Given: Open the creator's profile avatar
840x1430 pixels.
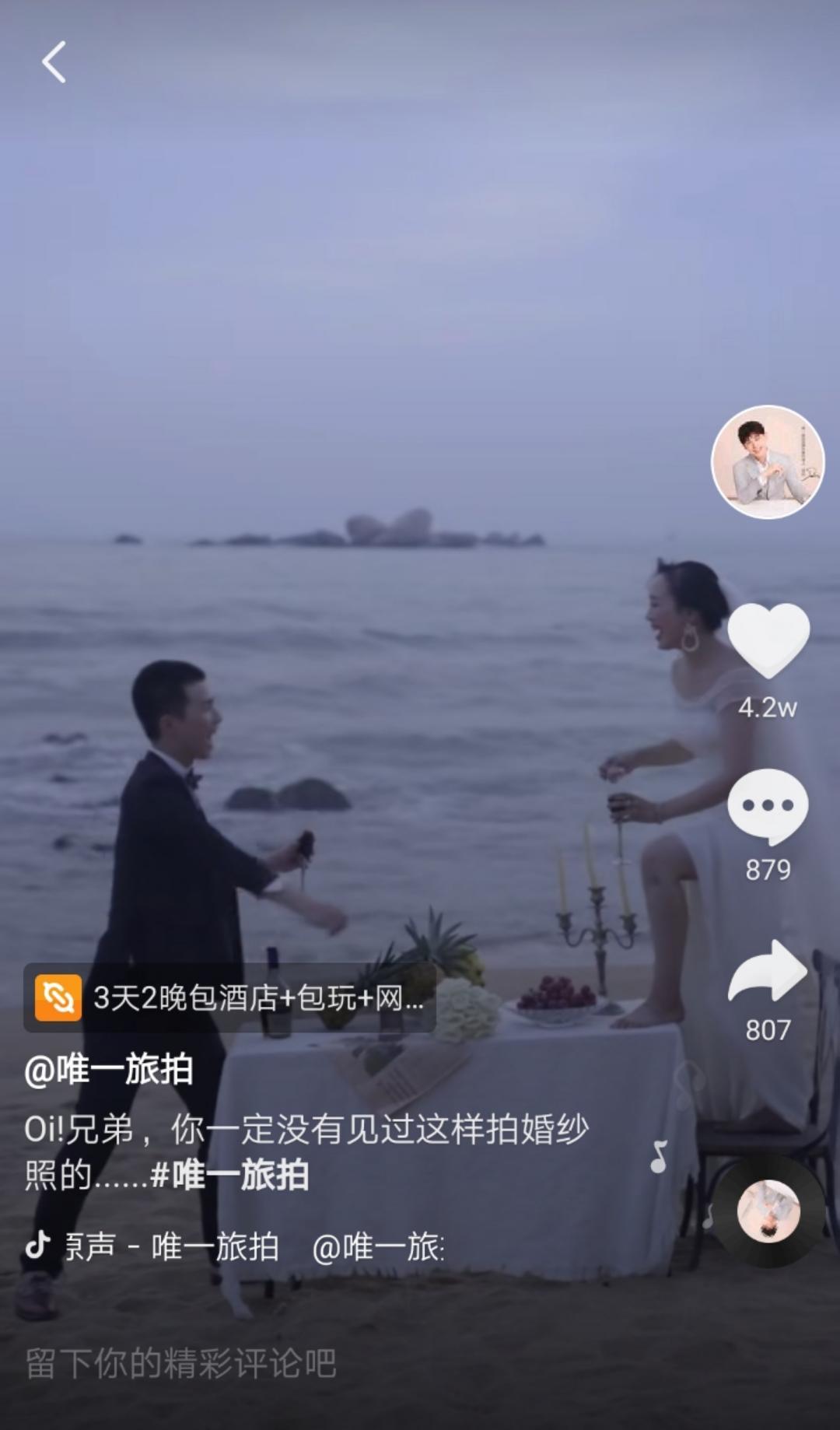Looking at the screenshot, I should 768,462.
